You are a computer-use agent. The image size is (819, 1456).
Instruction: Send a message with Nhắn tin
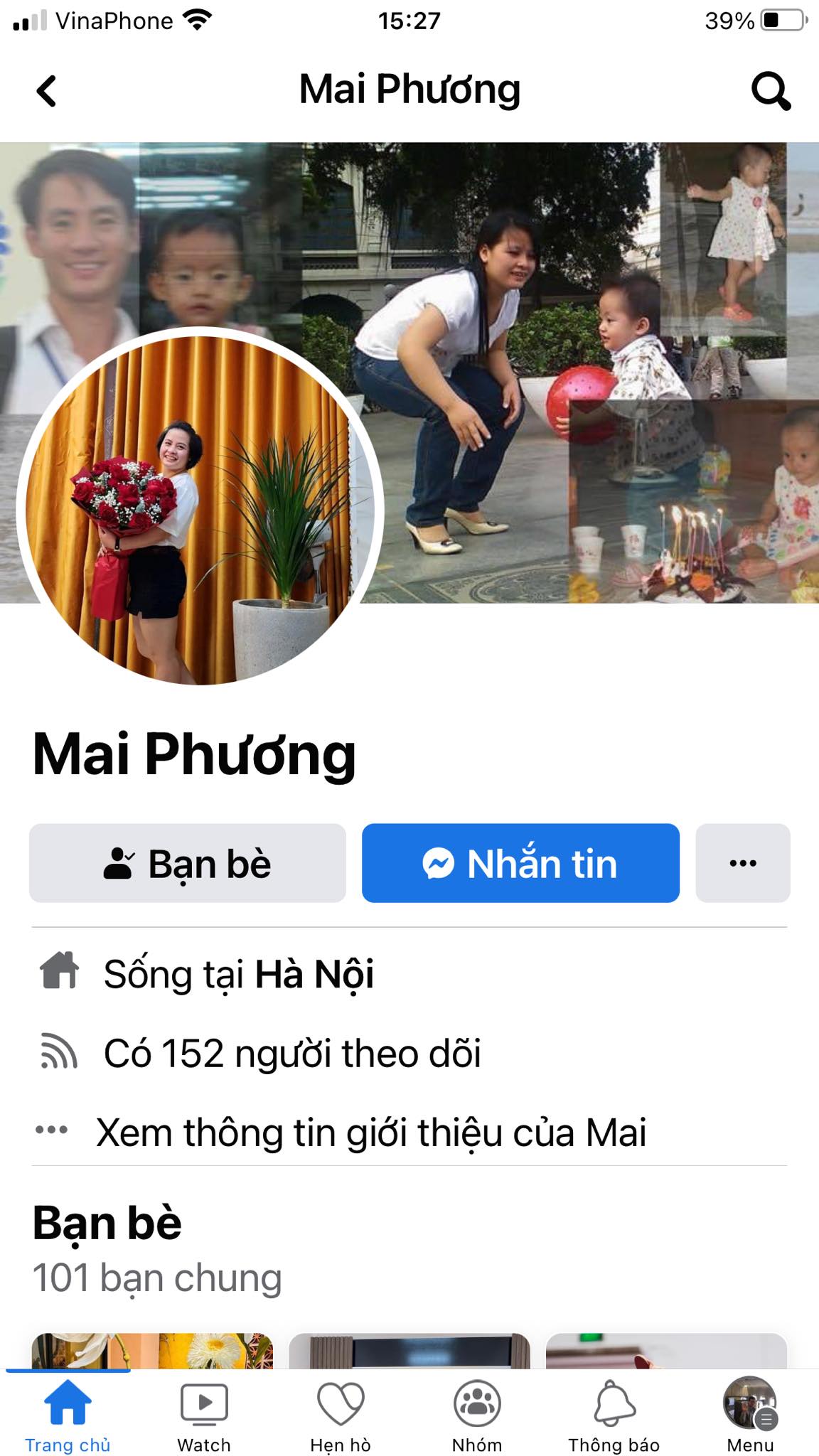coord(520,863)
